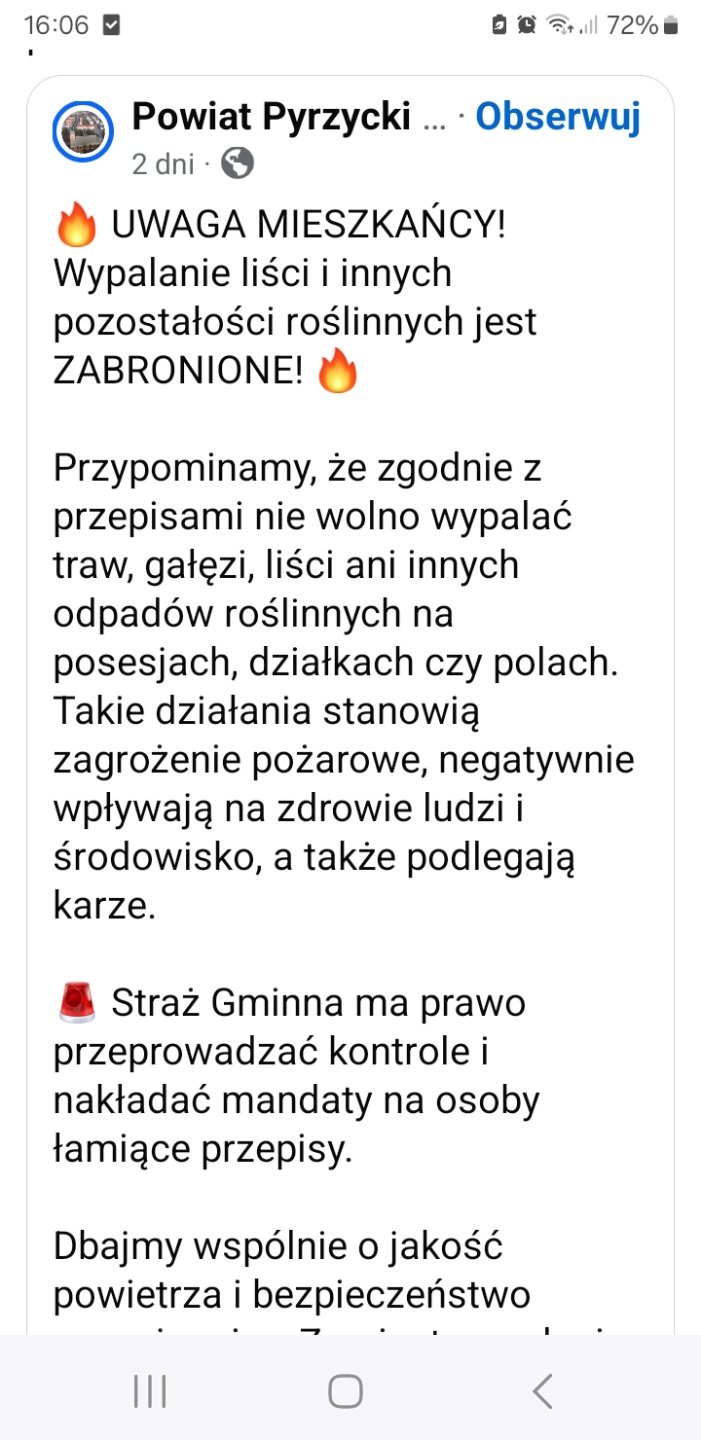The width and height of the screenshot is (701, 1440).
Task: Go to the home screen
Action: click(345, 1391)
